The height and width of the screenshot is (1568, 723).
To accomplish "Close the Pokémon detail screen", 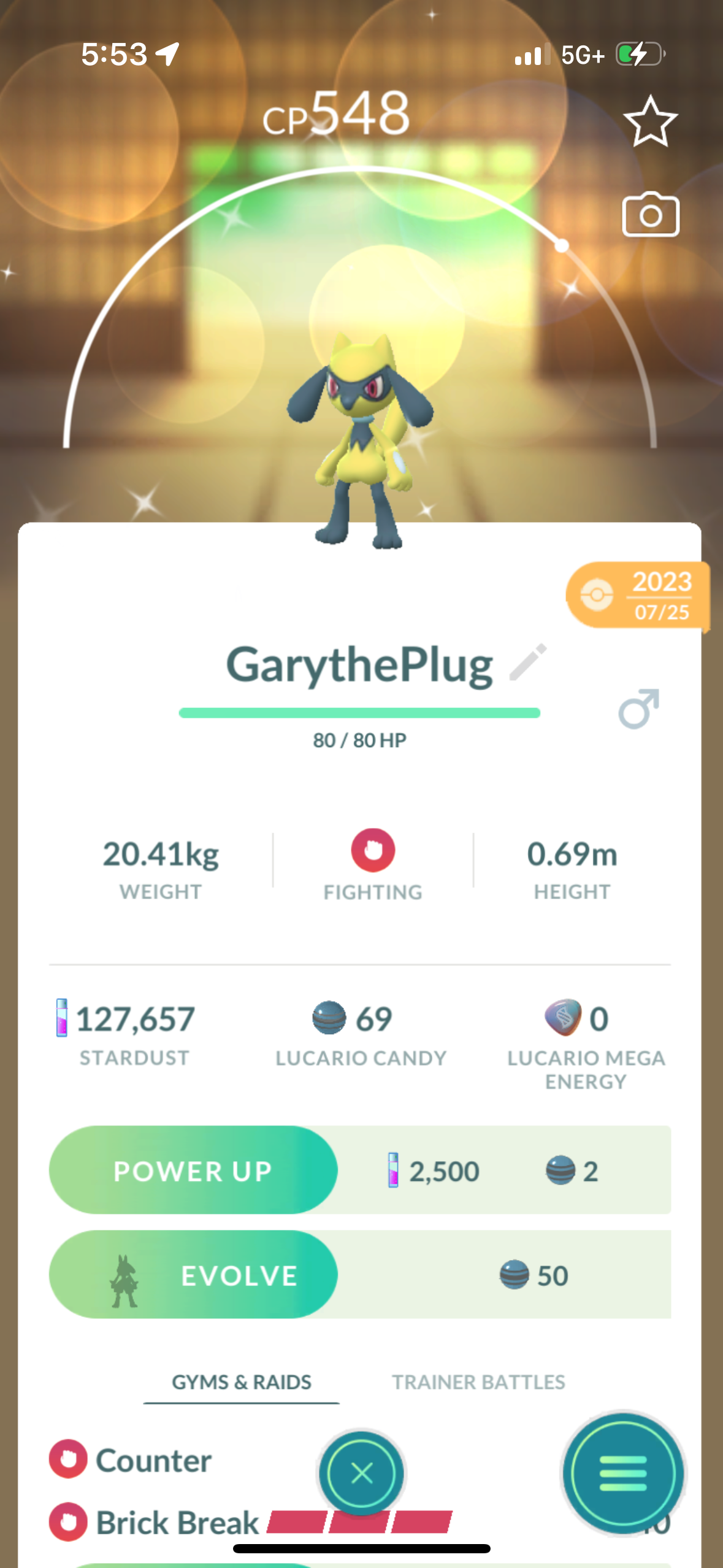I will pos(361,1472).
